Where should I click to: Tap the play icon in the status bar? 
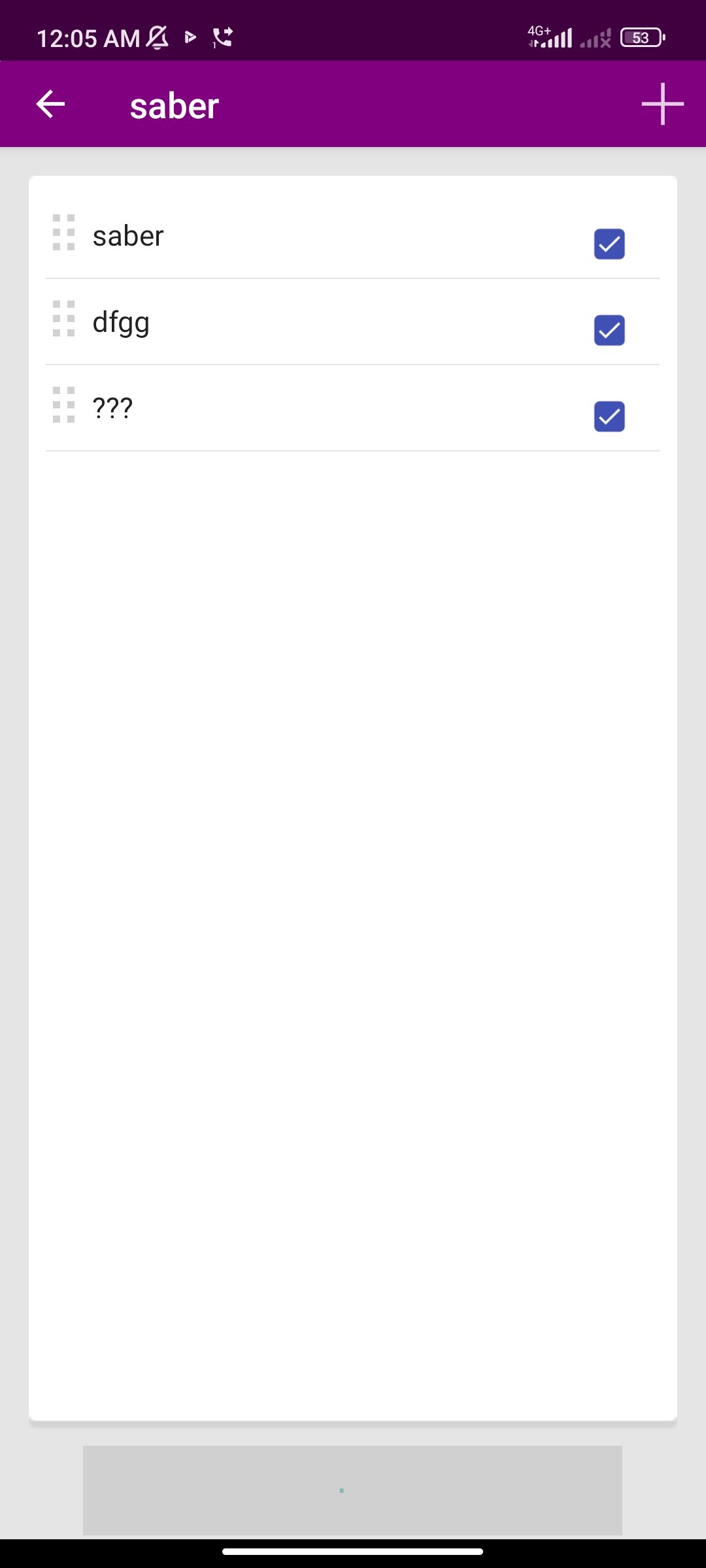[x=190, y=37]
